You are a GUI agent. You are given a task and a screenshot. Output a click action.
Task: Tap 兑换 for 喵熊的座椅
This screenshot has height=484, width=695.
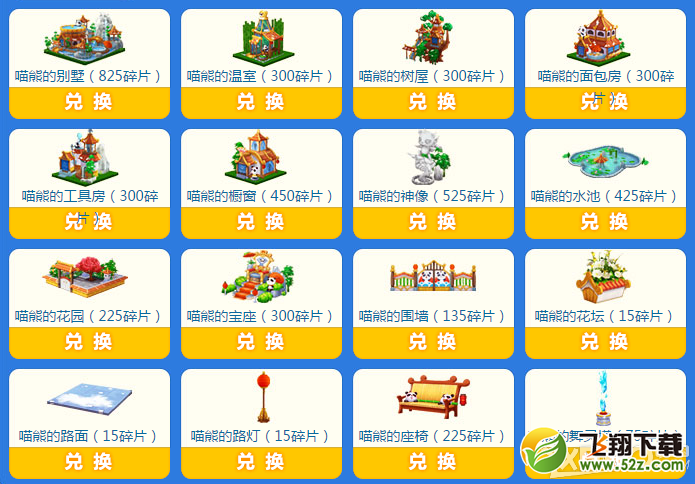pyautogui.click(x=433, y=462)
